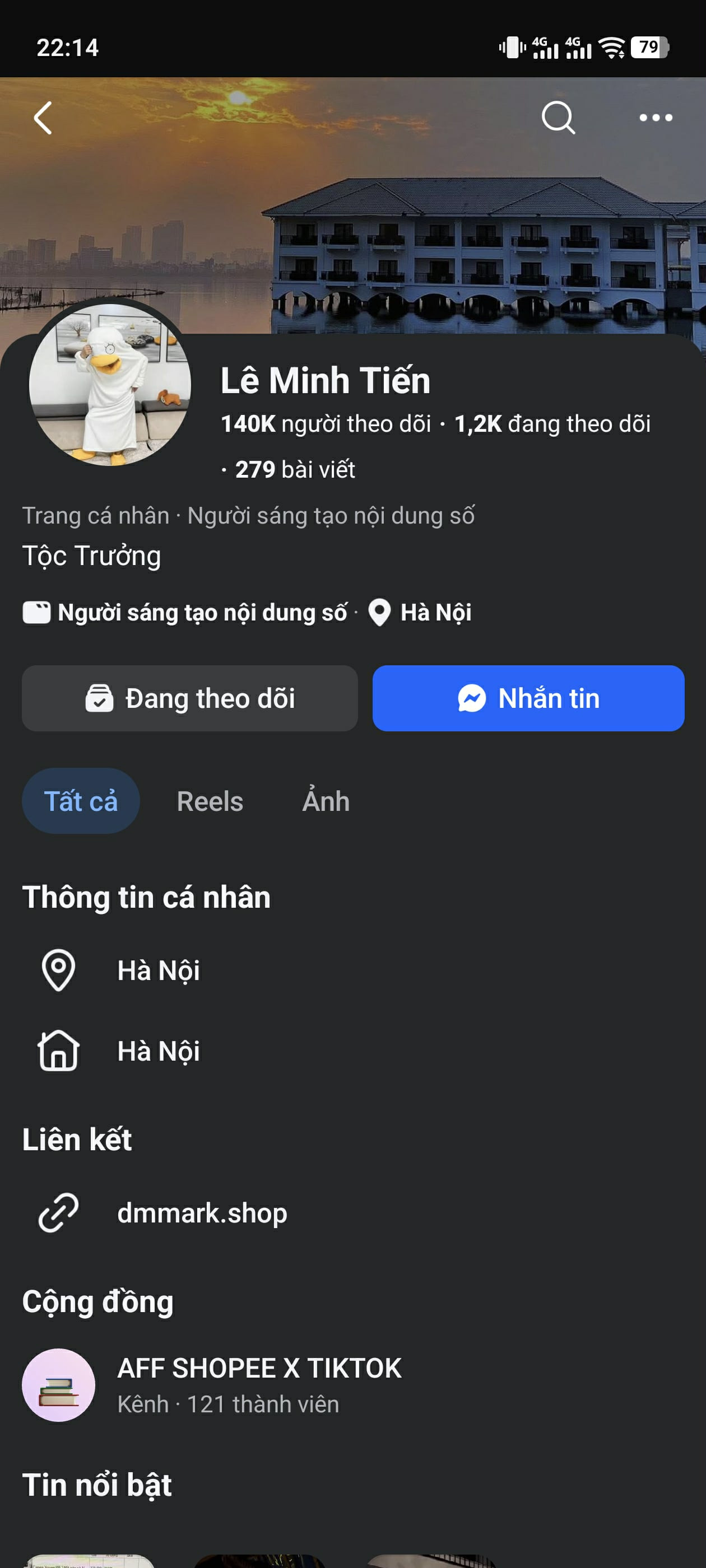This screenshot has width=706, height=1568.
Task: View Lê Minh Tiến's profile picture
Action: pyautogui.click(x=110, y=385)
